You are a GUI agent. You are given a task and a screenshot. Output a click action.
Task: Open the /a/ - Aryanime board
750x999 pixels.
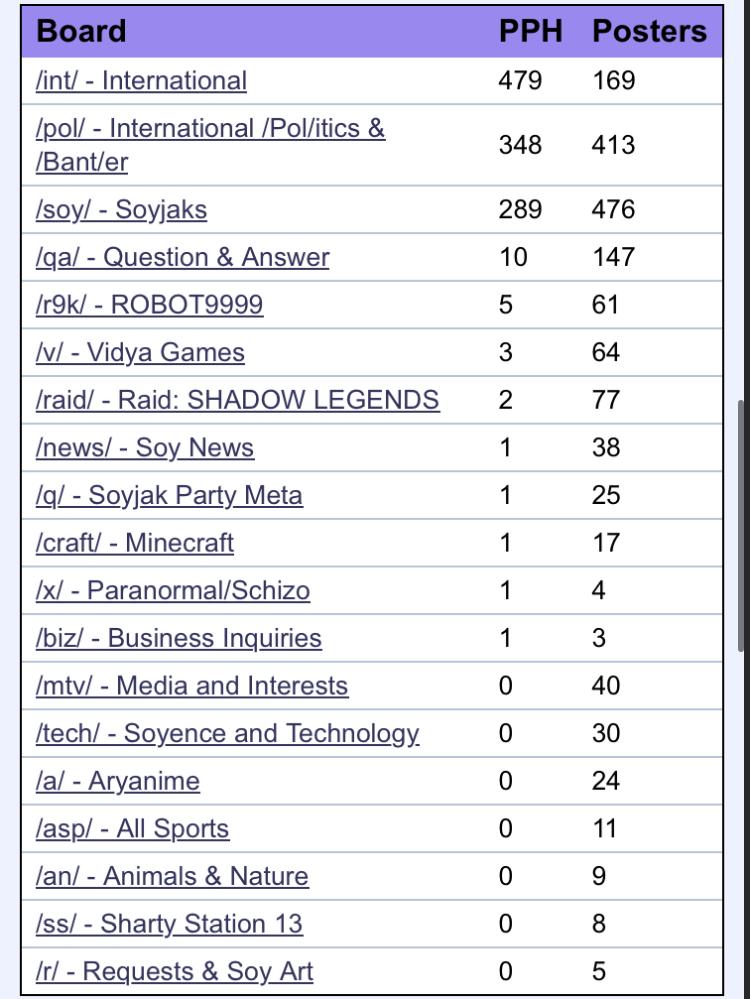(x=117, y=781)
